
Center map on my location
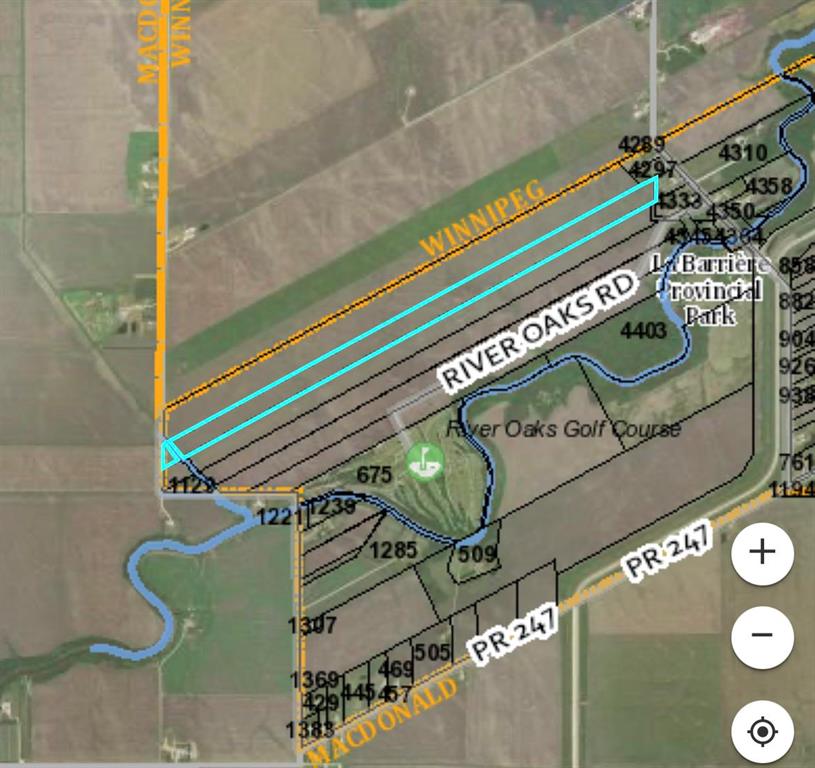tap(762, 731)
